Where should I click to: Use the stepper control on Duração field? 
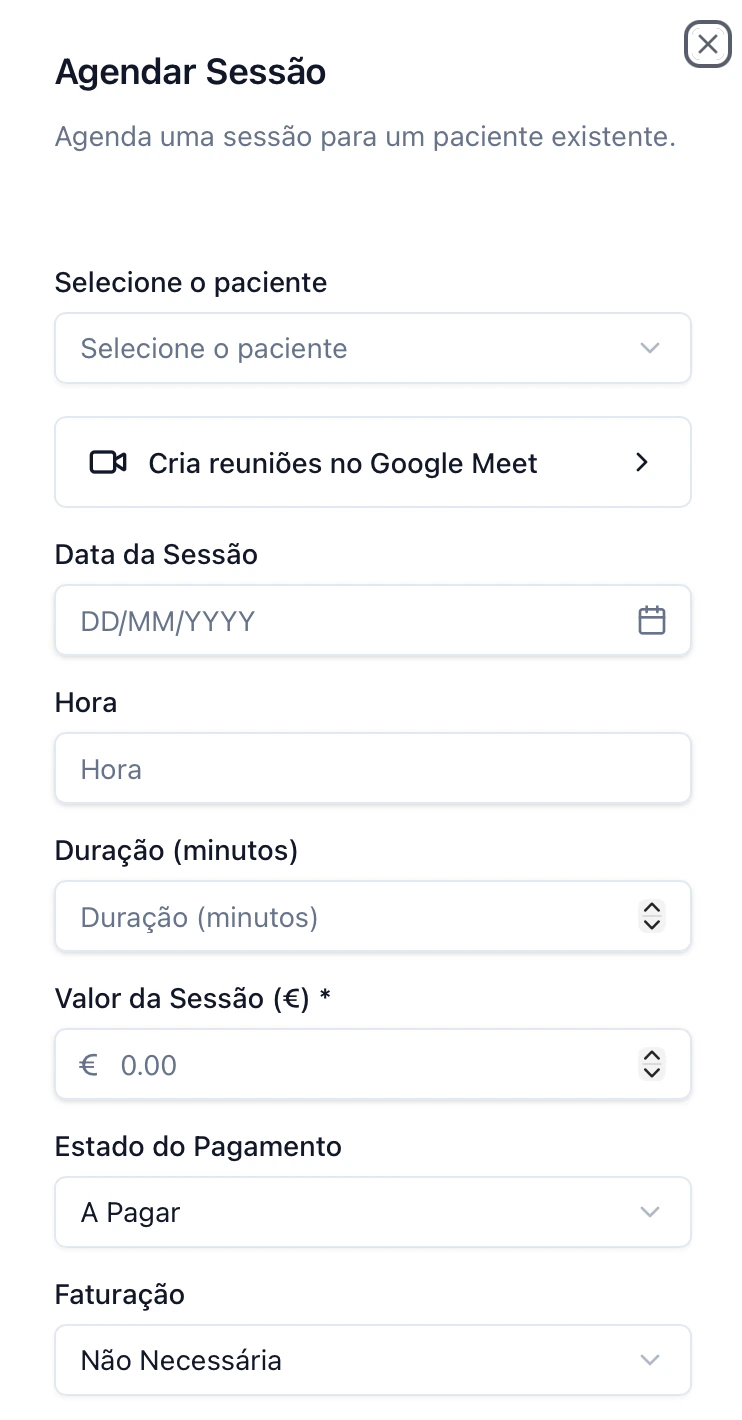(651, 916)
